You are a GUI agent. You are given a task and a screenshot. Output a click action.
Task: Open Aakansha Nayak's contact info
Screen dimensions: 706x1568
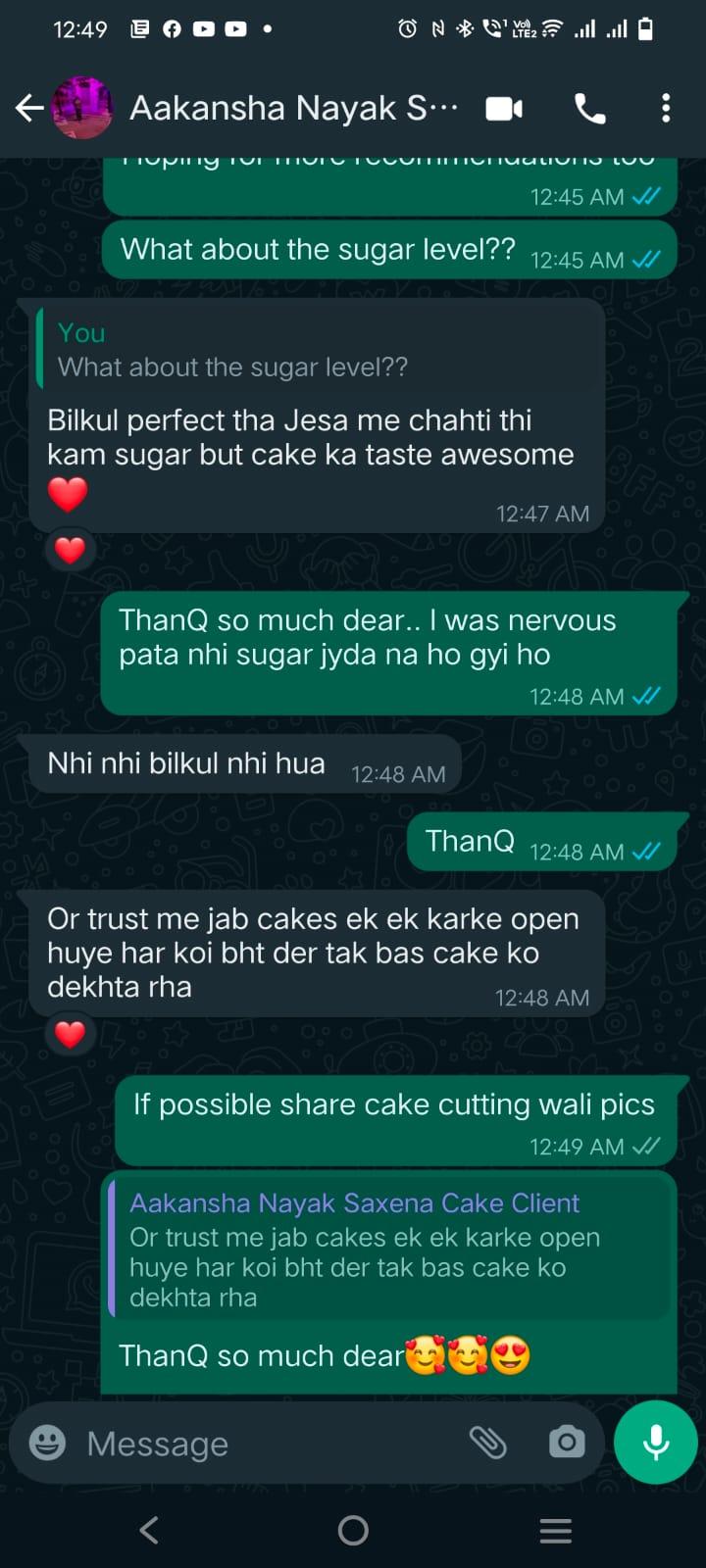pos(294,108)
